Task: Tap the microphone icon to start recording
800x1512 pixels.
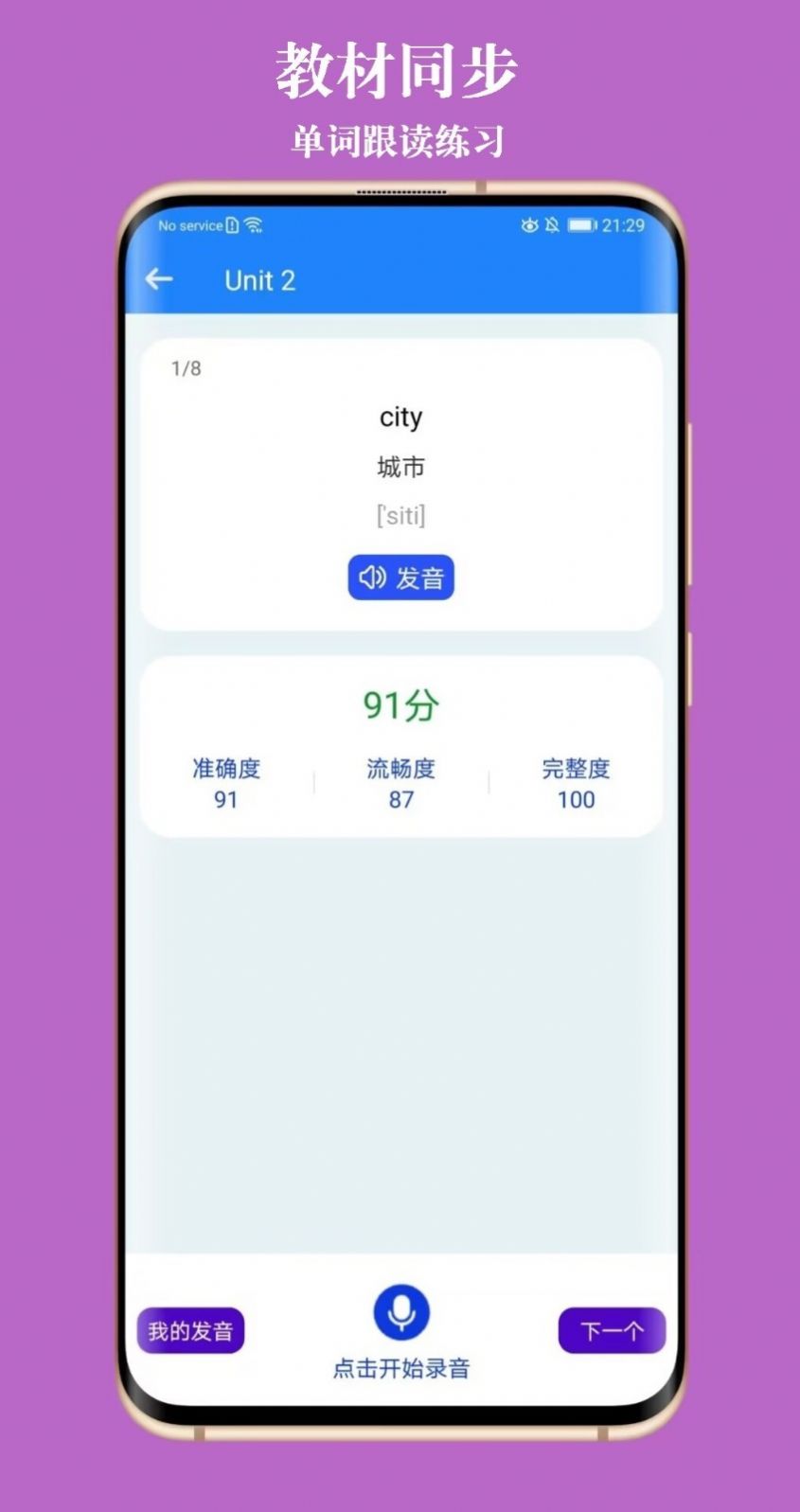Action: tap(400, 1314)
